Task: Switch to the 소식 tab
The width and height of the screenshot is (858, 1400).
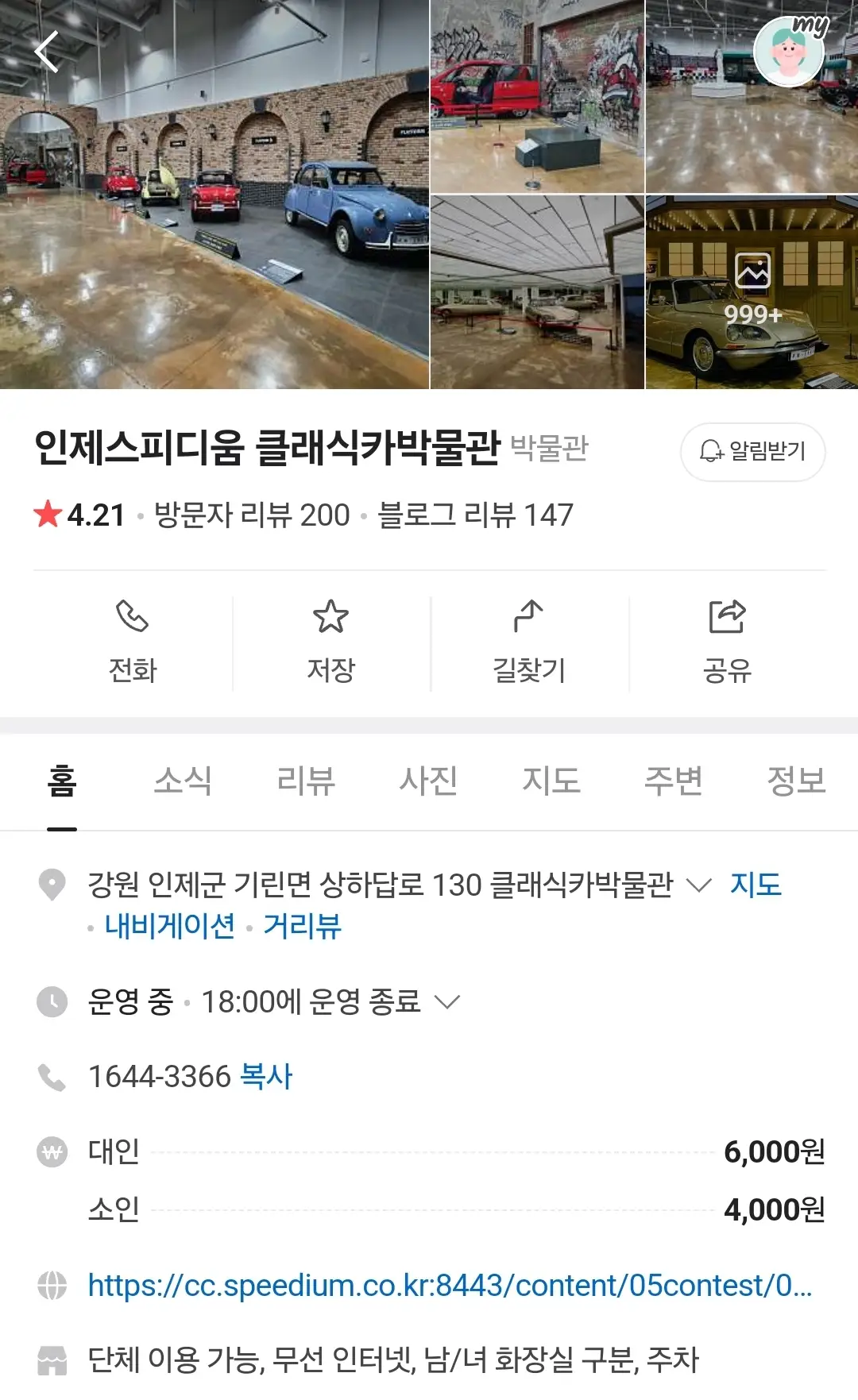Action: [x=183, y=781]
